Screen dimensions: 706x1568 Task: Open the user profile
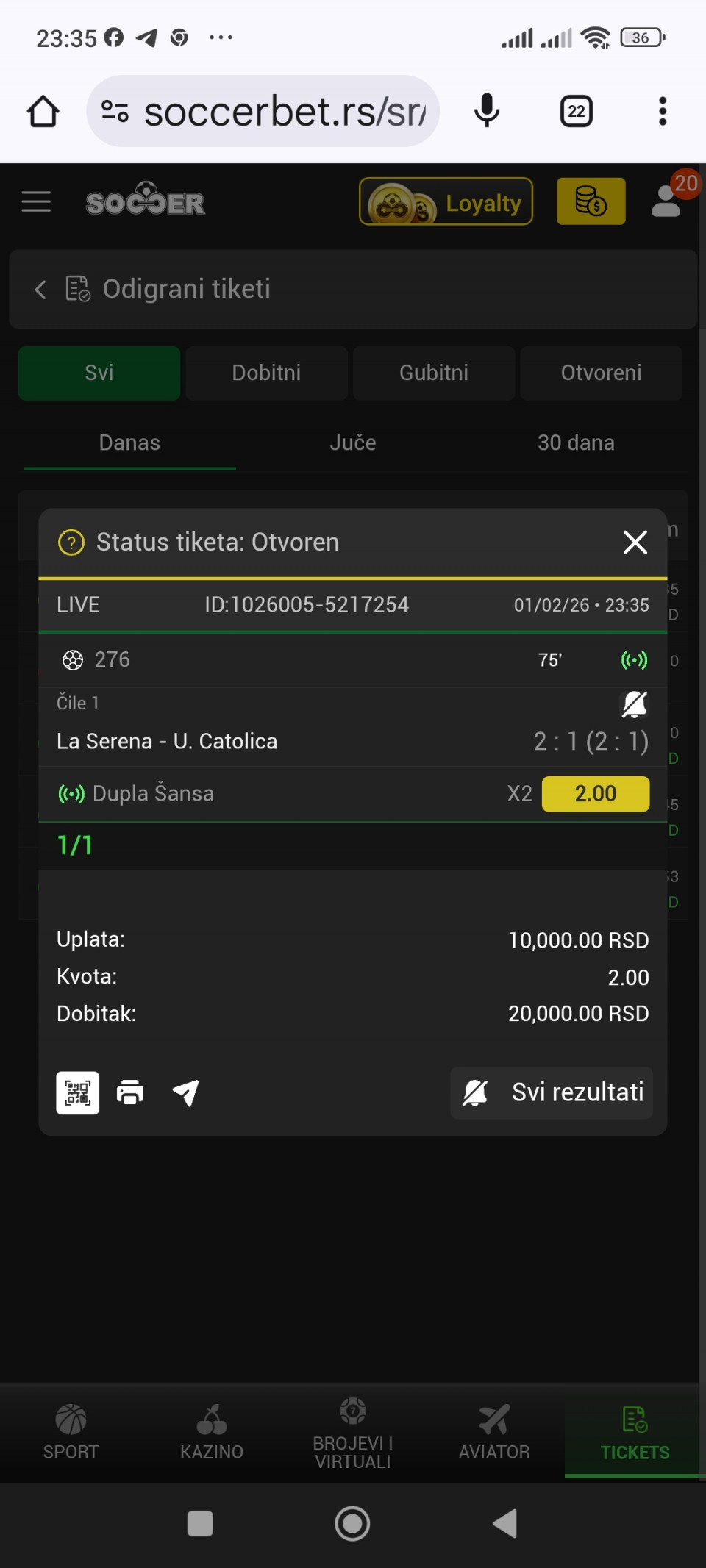(x=666, y=201)
